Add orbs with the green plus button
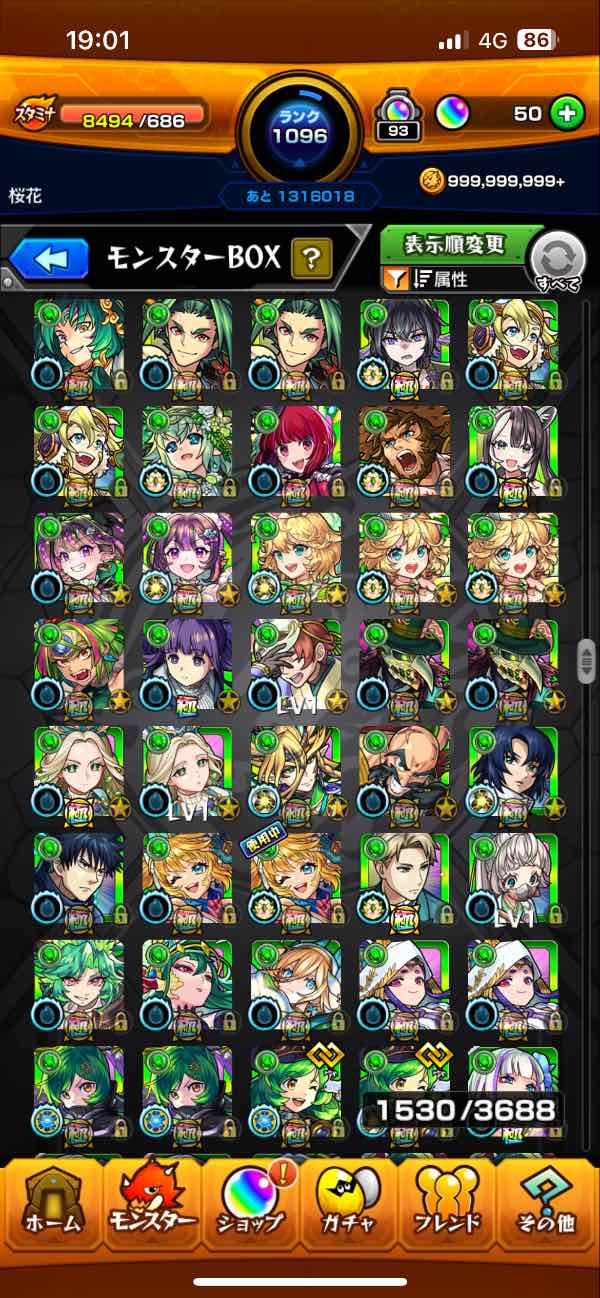Image resolution: width=600 pixels, height=1298 pixels. 567,113
